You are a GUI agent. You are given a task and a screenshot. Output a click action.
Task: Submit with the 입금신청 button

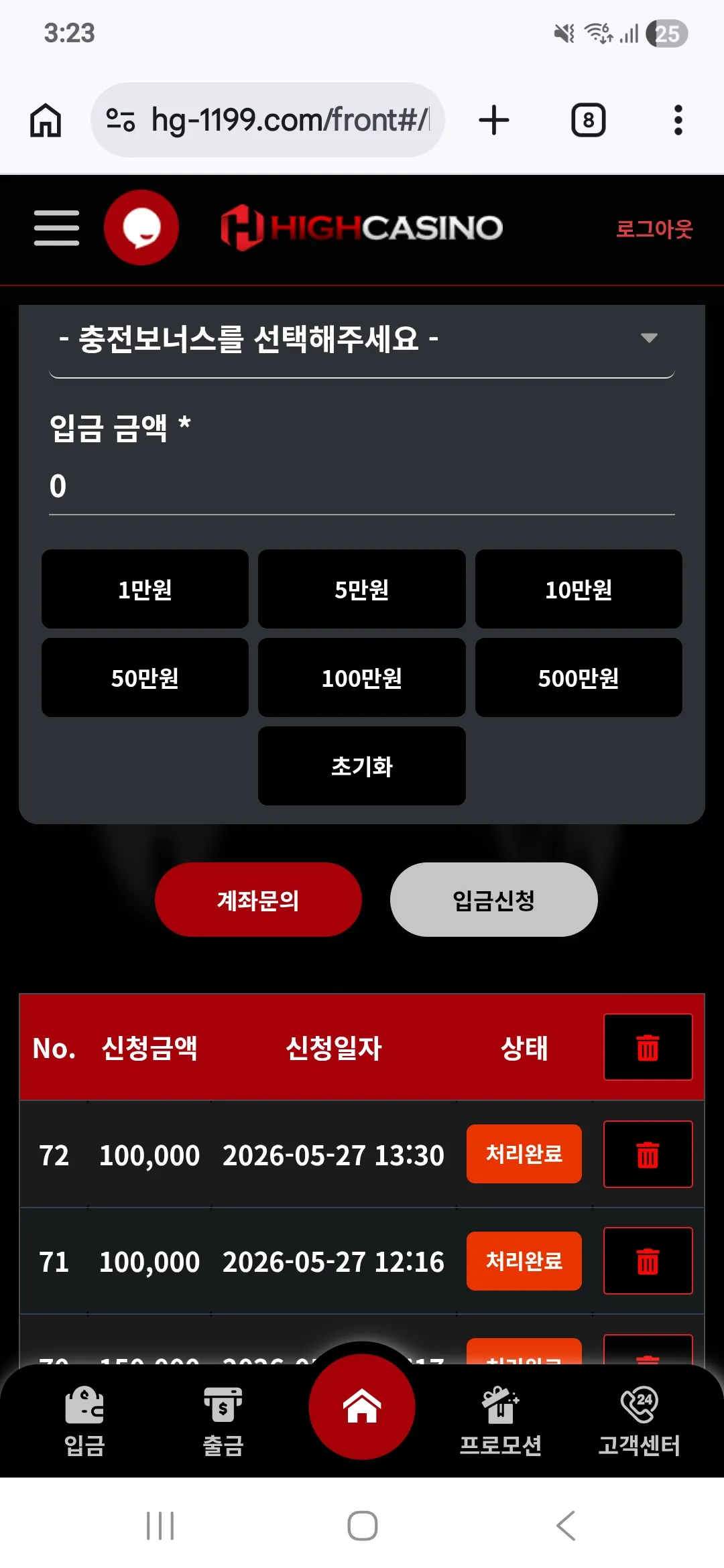pyautogui.click(x=494, y=899)
